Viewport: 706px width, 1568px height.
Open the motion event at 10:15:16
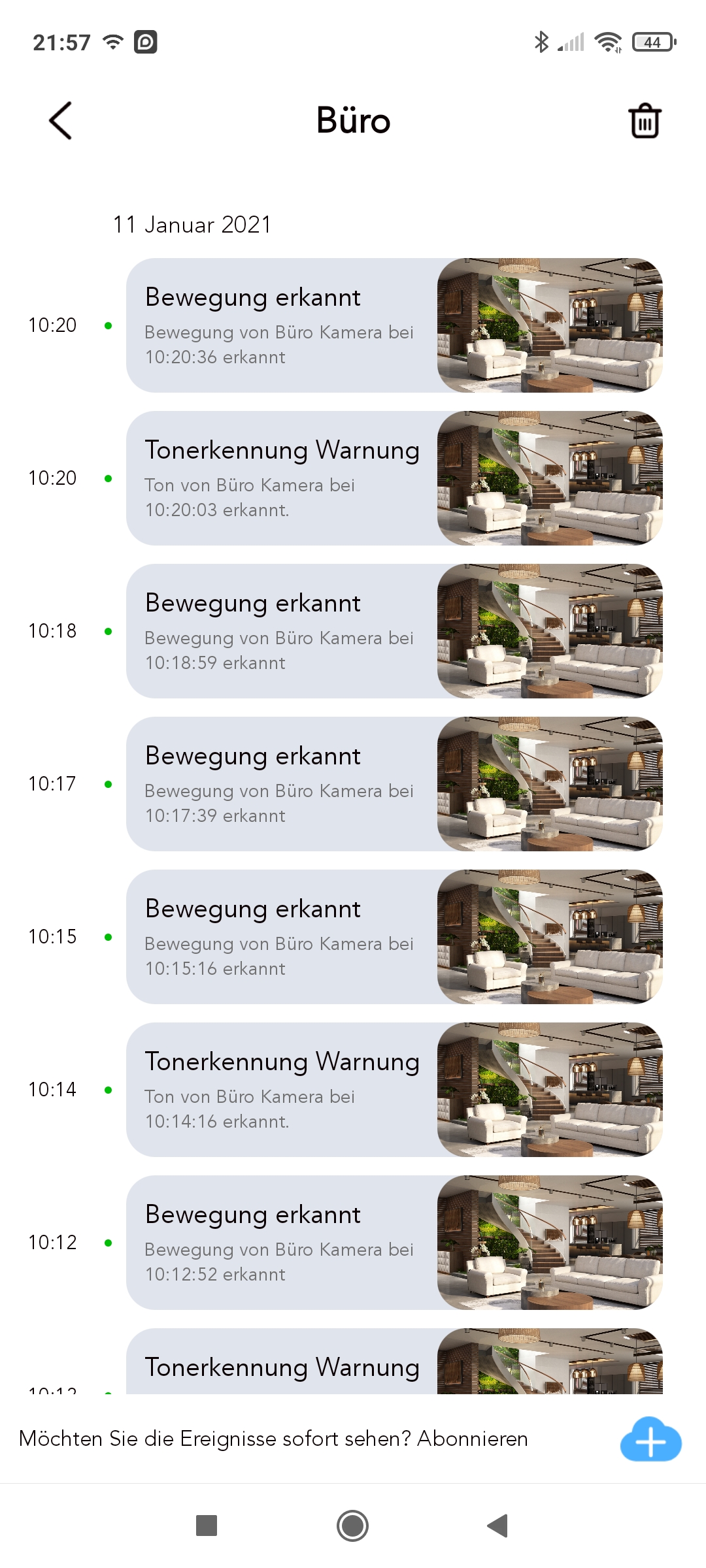pos(394,937)
